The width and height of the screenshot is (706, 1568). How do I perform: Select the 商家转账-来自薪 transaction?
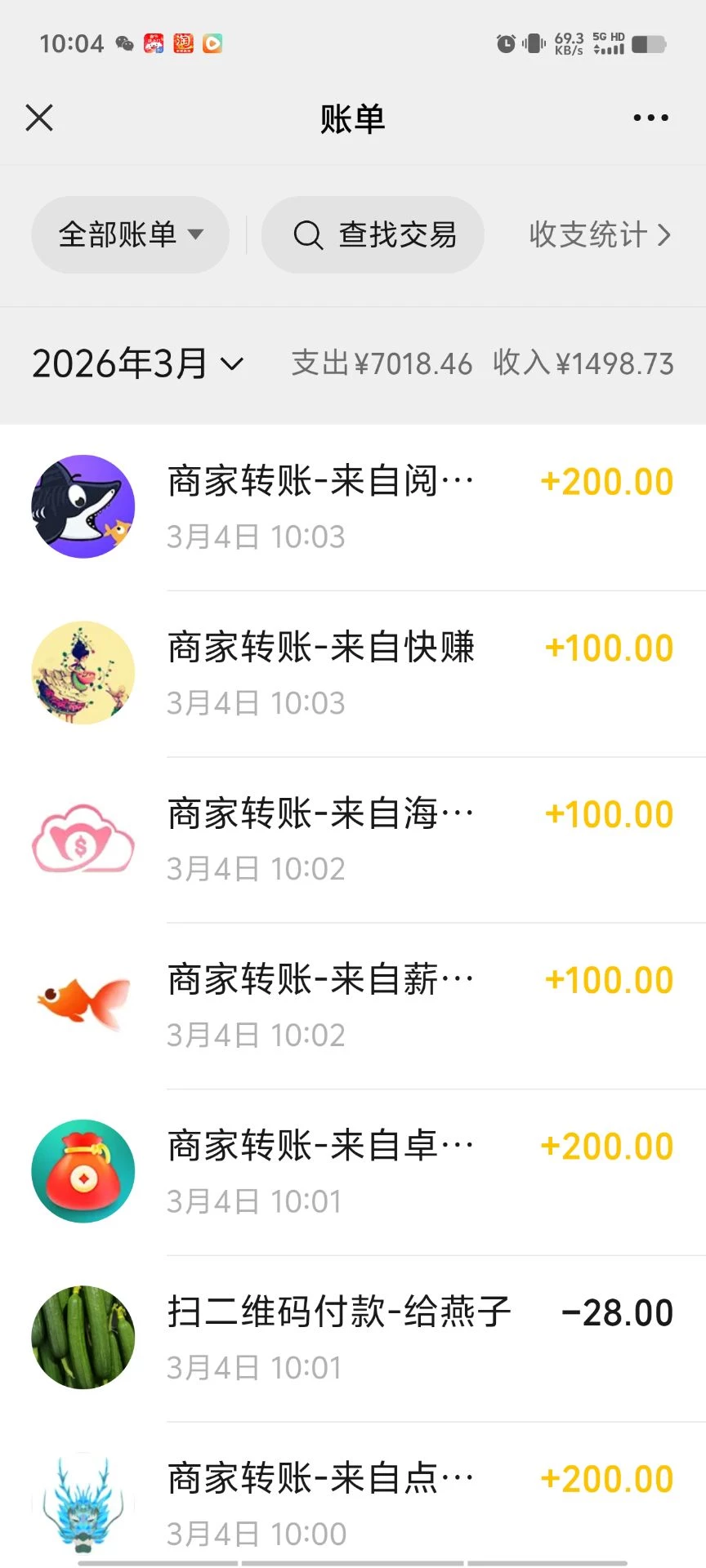click(353, 1006)
